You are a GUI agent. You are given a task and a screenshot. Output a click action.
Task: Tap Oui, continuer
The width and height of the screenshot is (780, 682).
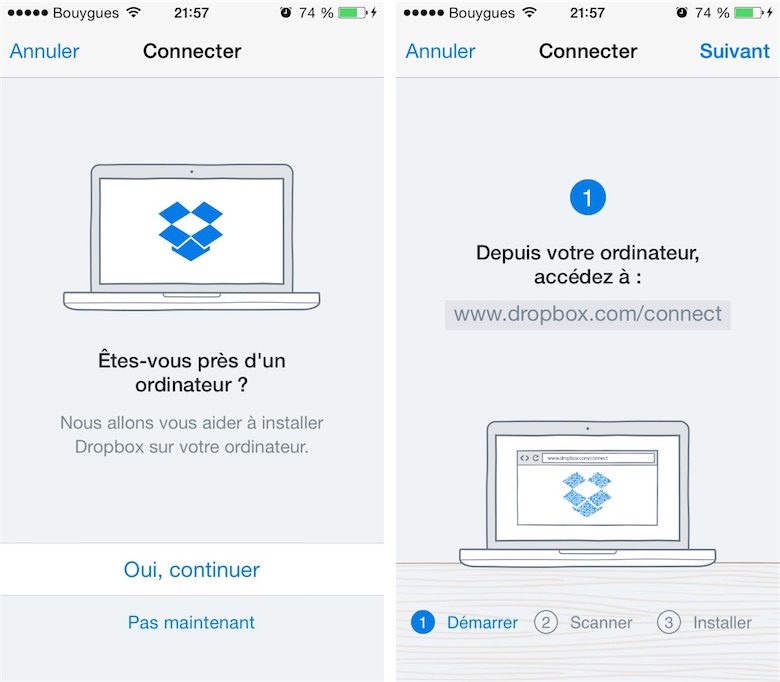pos(192,570)
